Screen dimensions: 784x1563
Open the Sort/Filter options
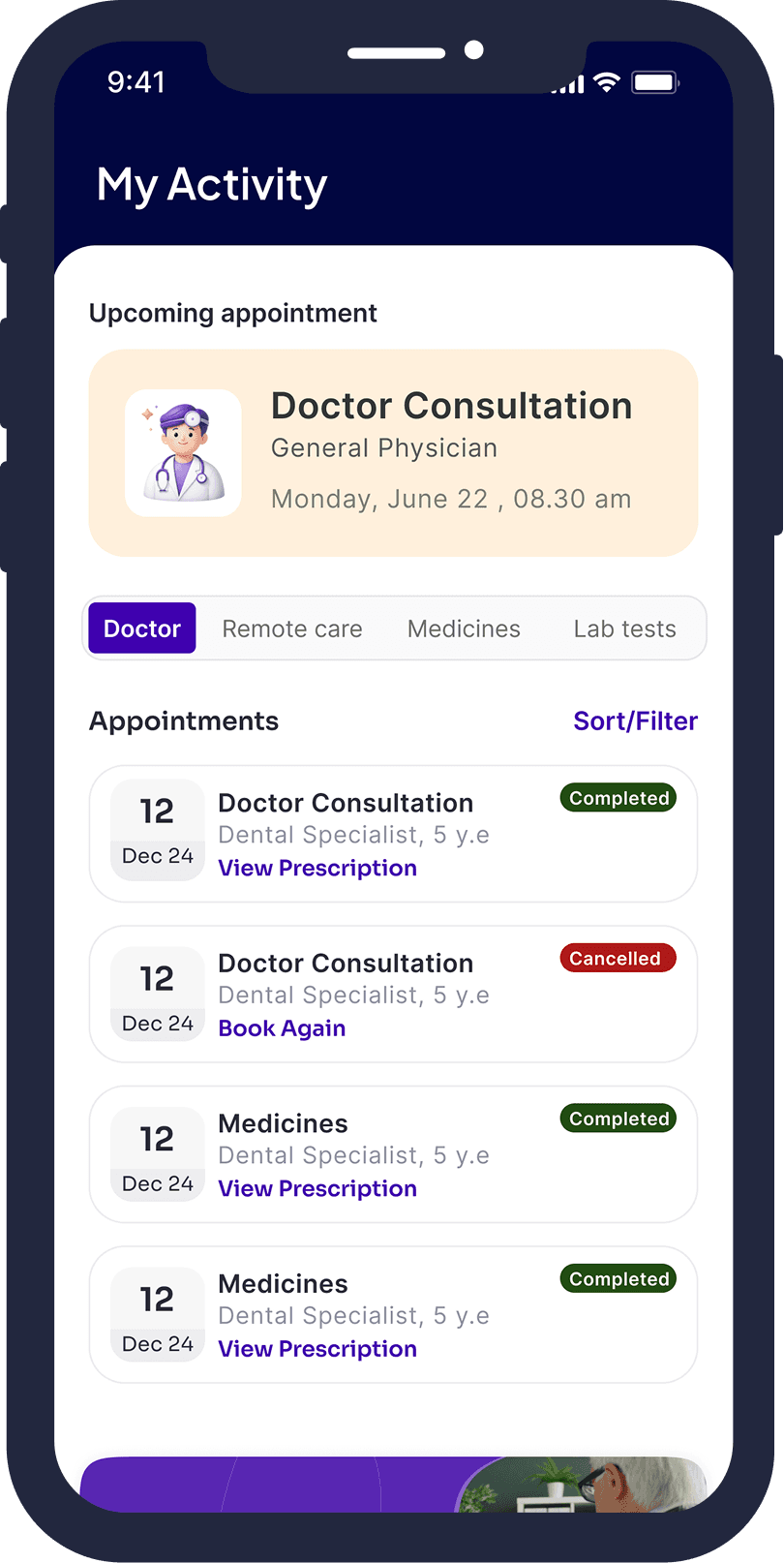635,720
